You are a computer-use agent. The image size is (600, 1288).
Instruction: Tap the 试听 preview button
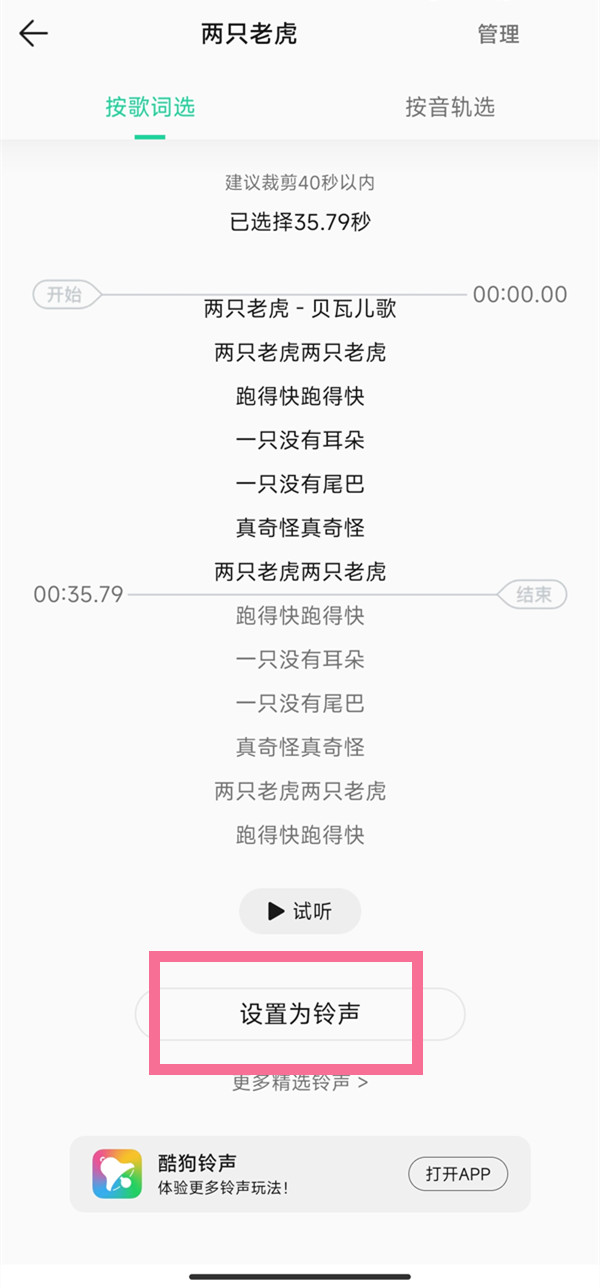point(300,911)
